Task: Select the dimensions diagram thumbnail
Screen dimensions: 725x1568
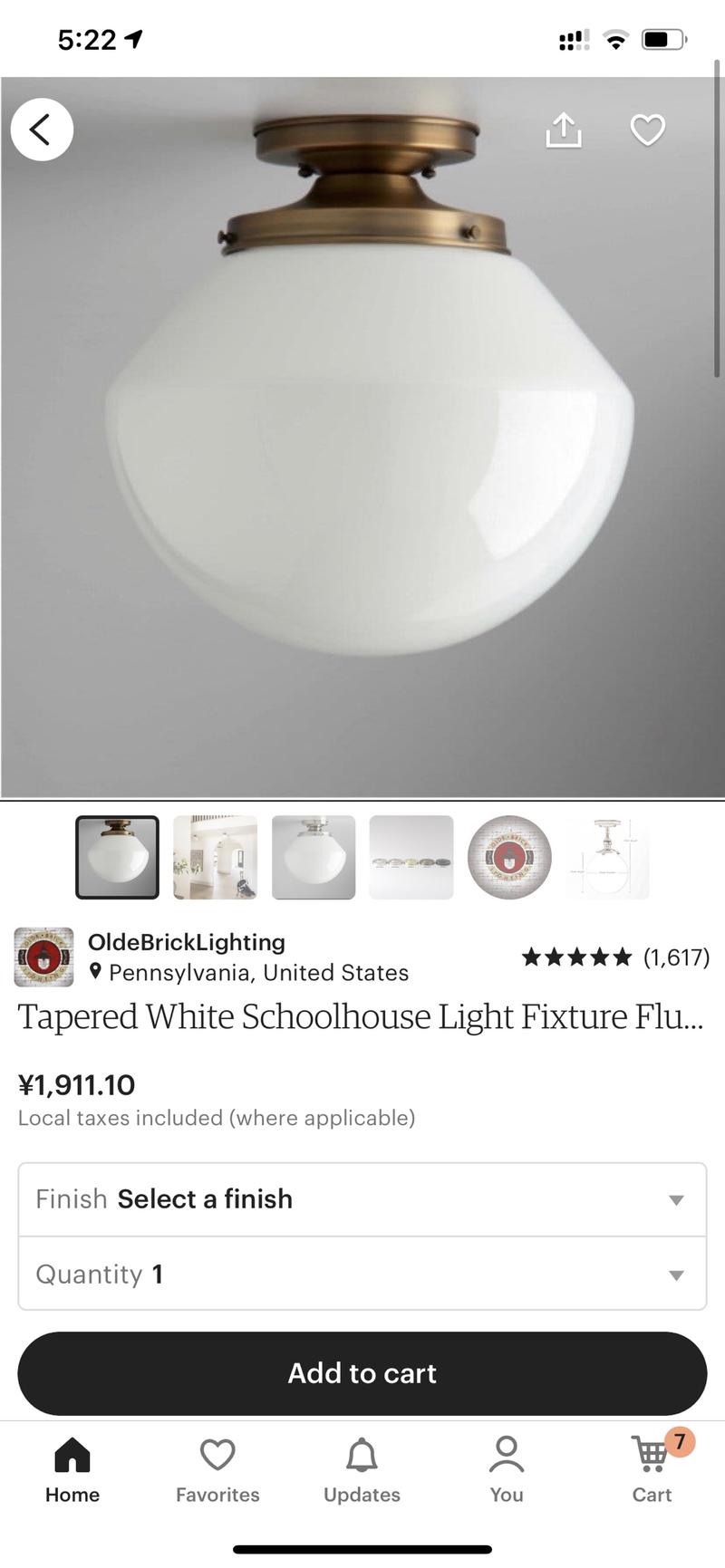Action: 607,857
